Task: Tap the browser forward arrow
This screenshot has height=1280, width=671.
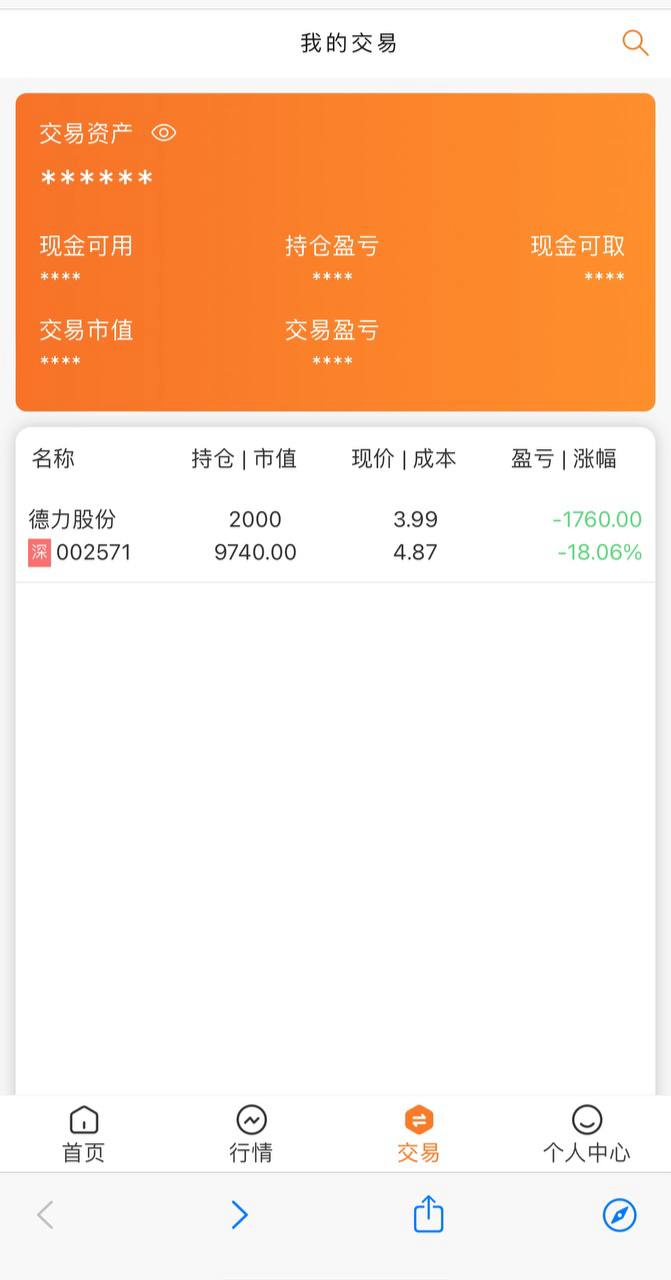Action: coord(239,1215)
